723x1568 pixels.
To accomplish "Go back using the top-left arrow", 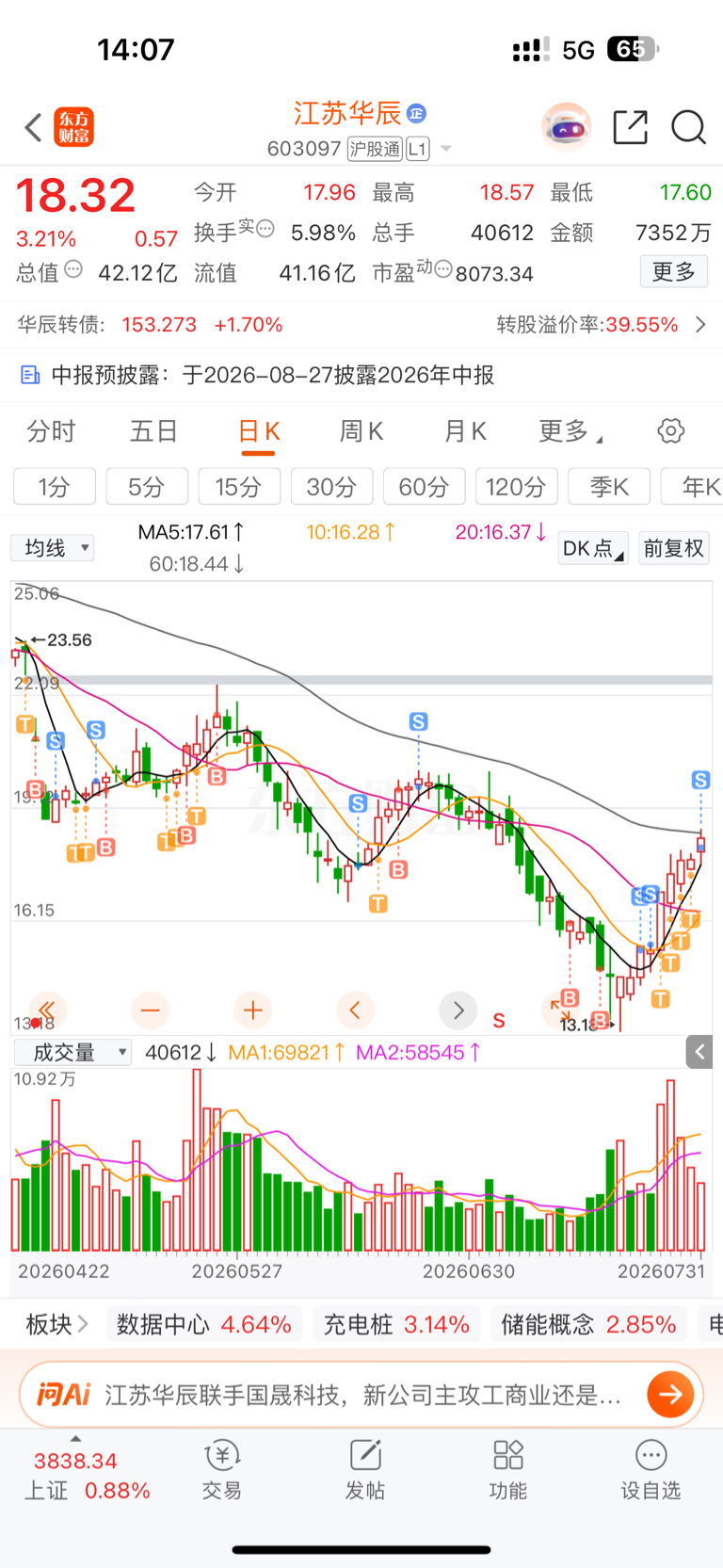I will point(33,127).
